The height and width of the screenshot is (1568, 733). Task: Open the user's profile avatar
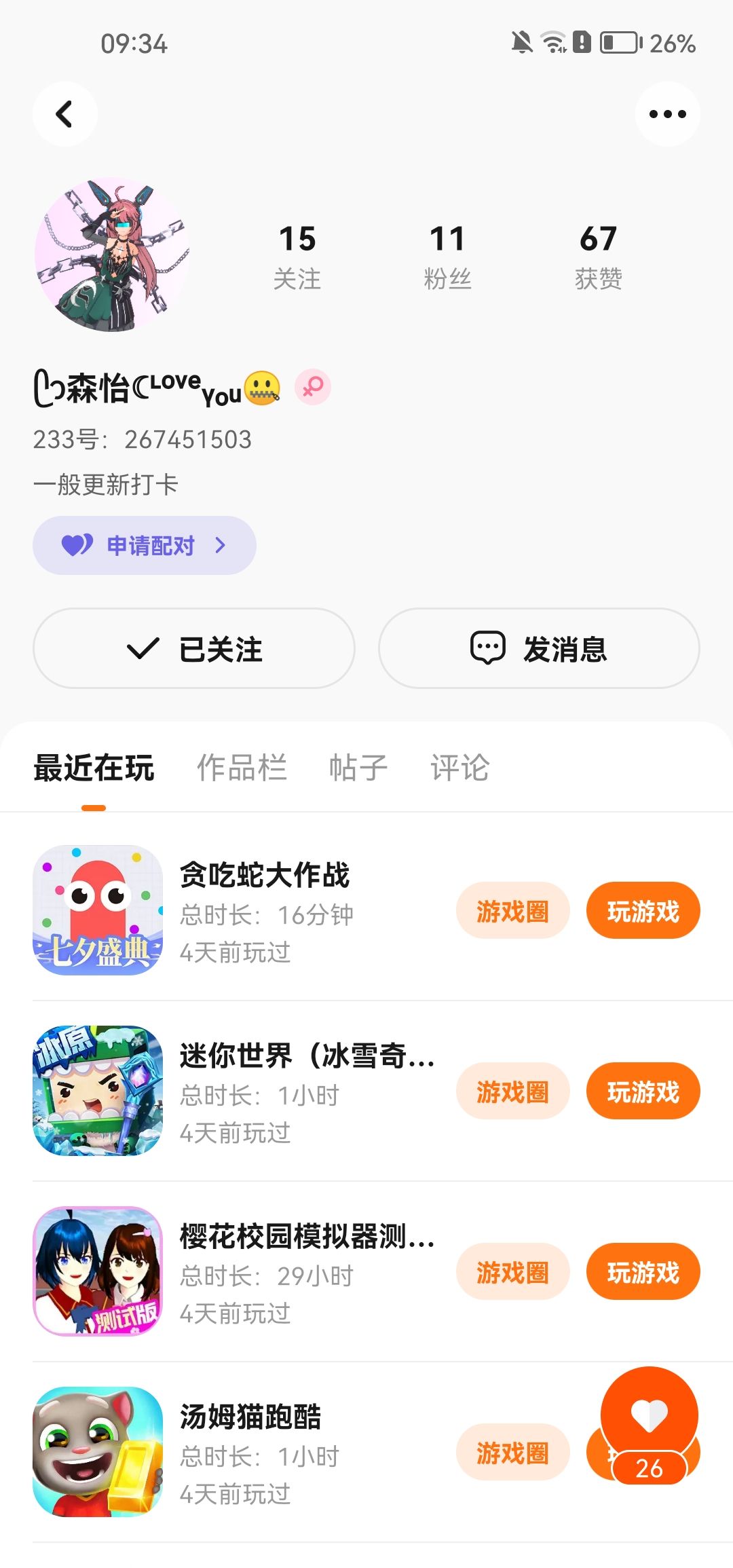click(112, 255)
